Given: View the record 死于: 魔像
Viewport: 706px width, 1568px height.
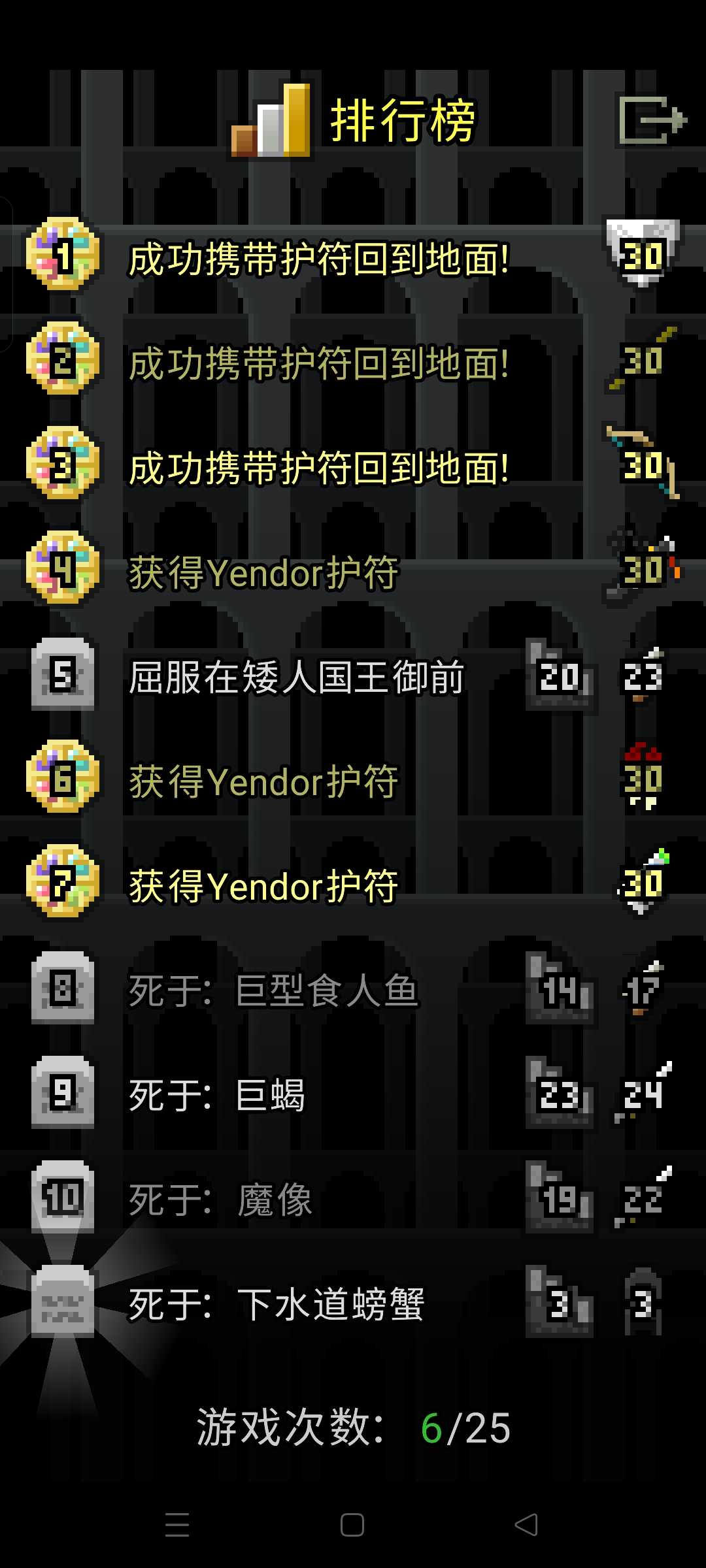Looking at the screenshot, I should pos(220,1200).
